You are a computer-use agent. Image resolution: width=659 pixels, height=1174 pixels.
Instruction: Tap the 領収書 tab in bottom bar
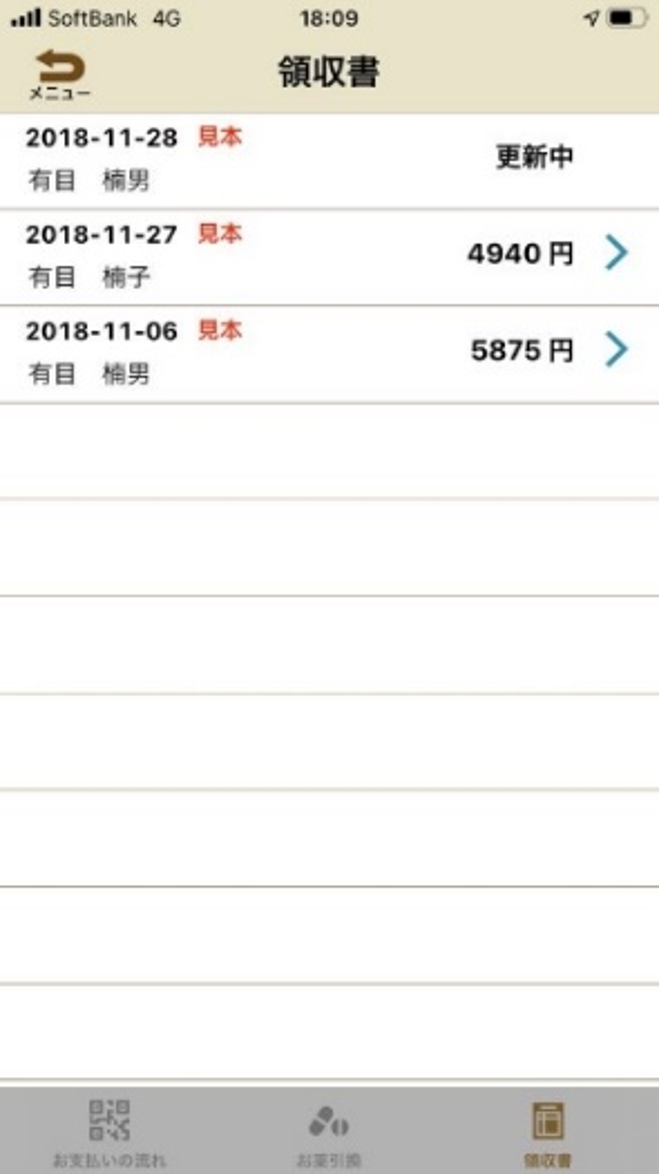[547, 1132]
